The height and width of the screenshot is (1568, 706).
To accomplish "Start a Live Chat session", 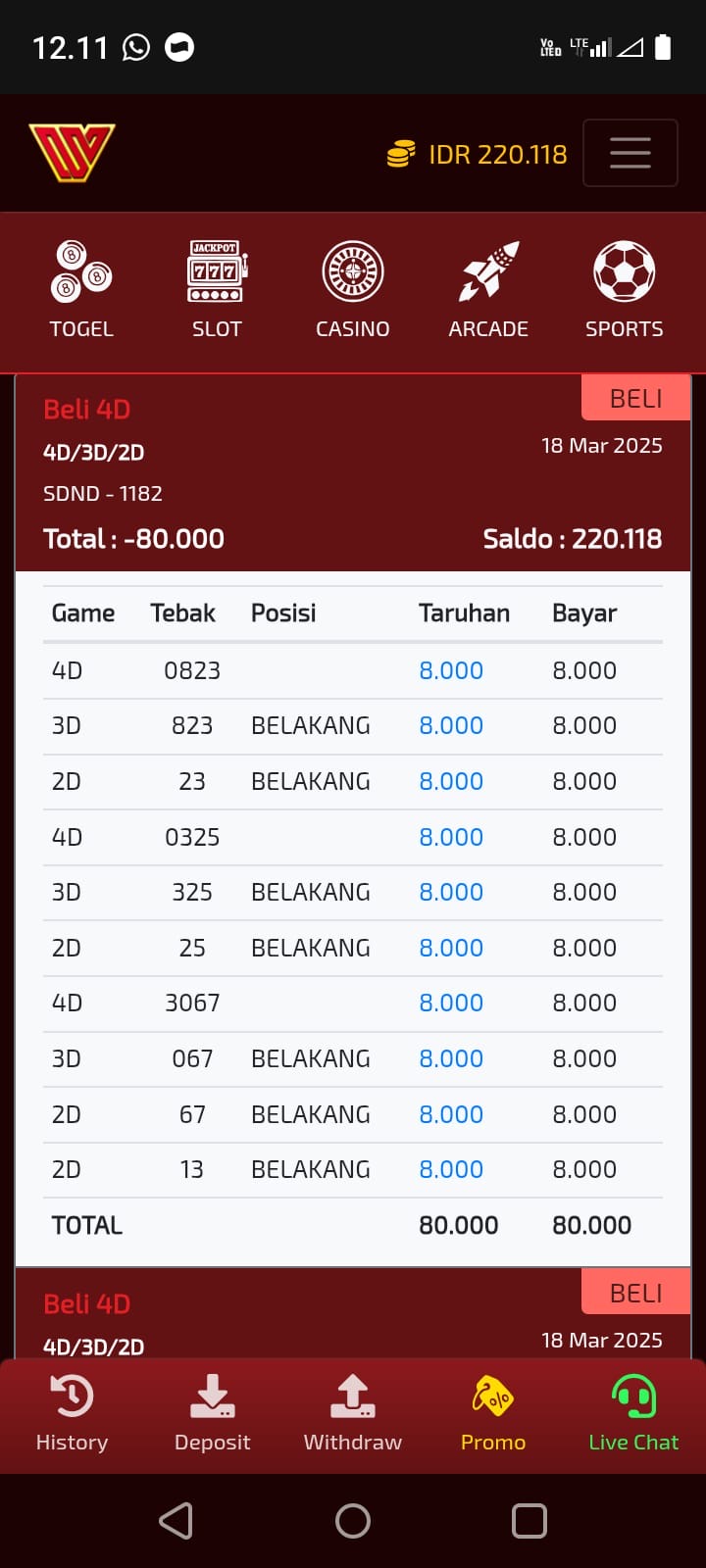I will pyautogui.click(x=633, y=1413).
